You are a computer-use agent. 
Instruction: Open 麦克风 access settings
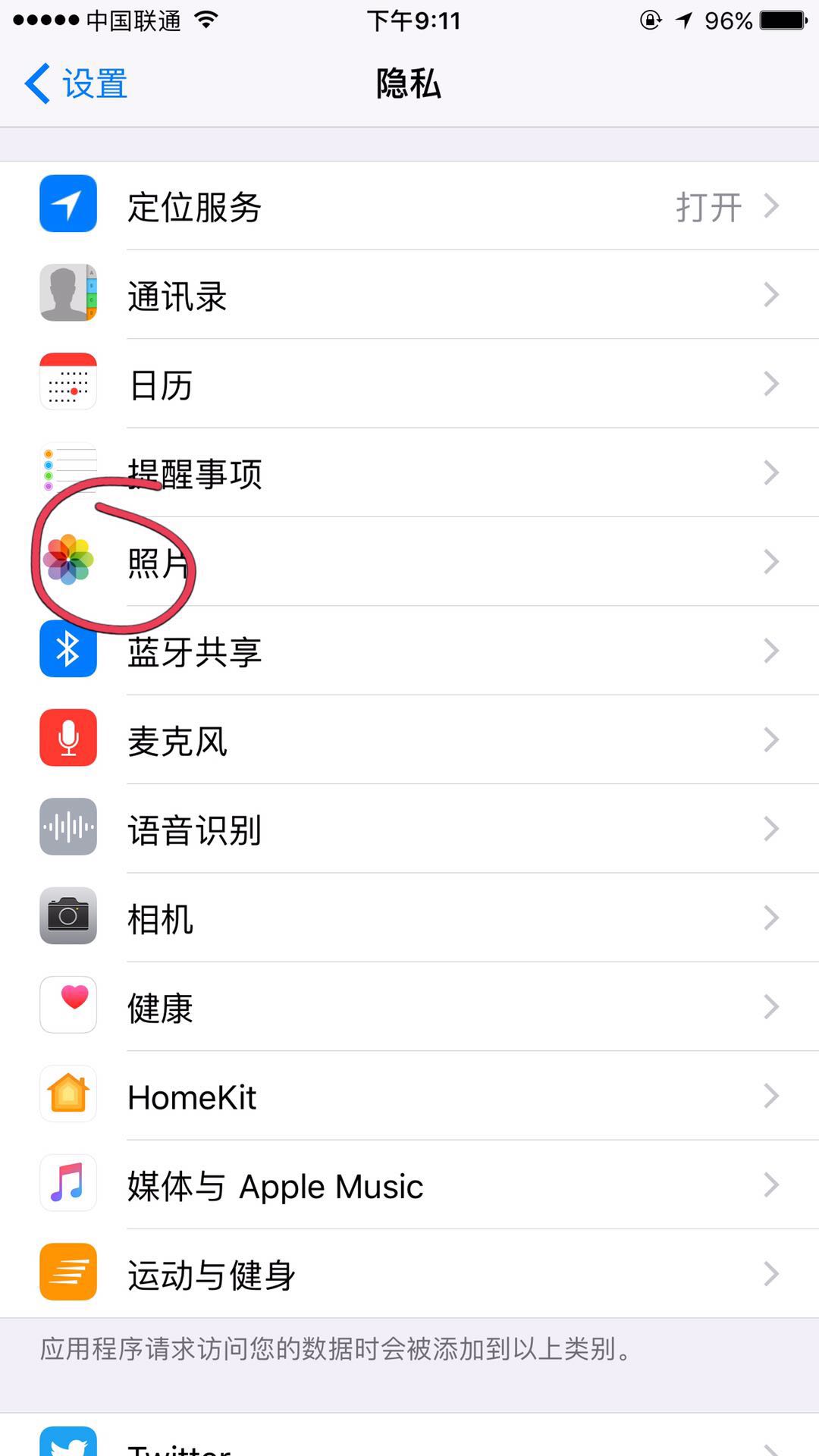tap(409, 740)
